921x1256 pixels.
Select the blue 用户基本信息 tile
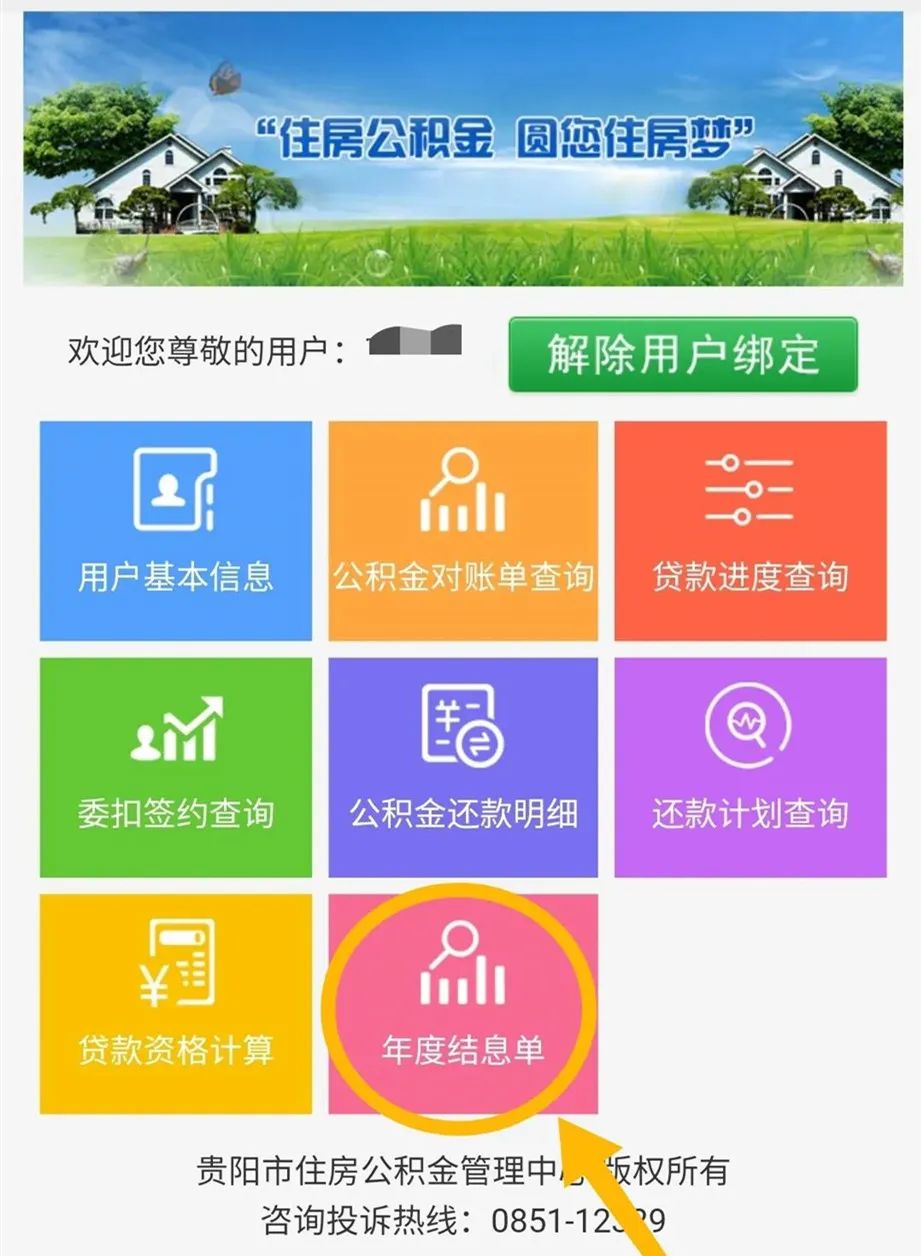(x=175, y=530)
